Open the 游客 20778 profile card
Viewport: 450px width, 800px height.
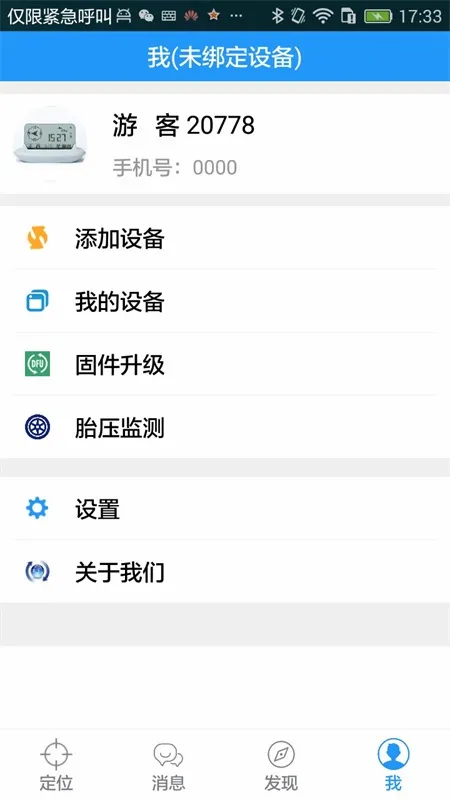pos(225,143)
